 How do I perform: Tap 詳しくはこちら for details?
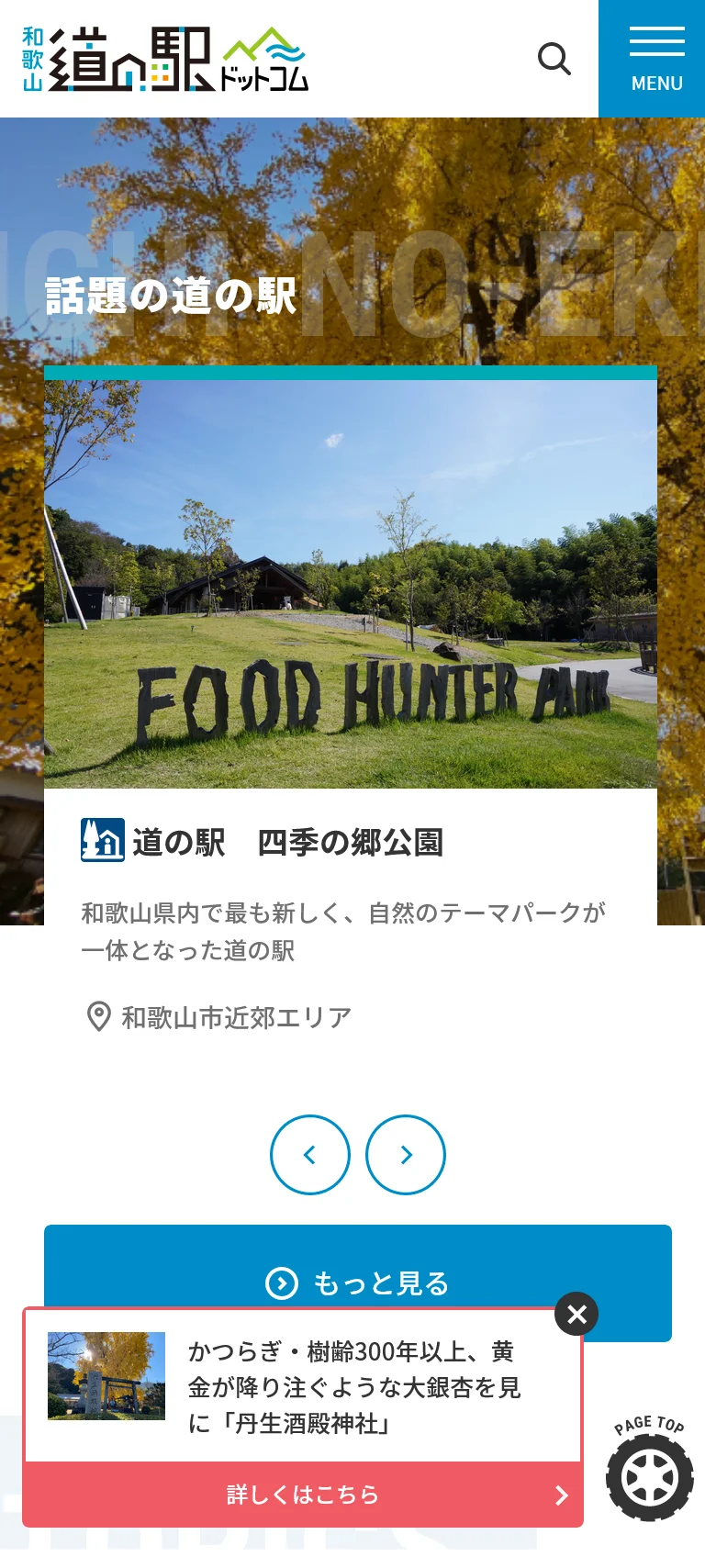pos(303,1495)
